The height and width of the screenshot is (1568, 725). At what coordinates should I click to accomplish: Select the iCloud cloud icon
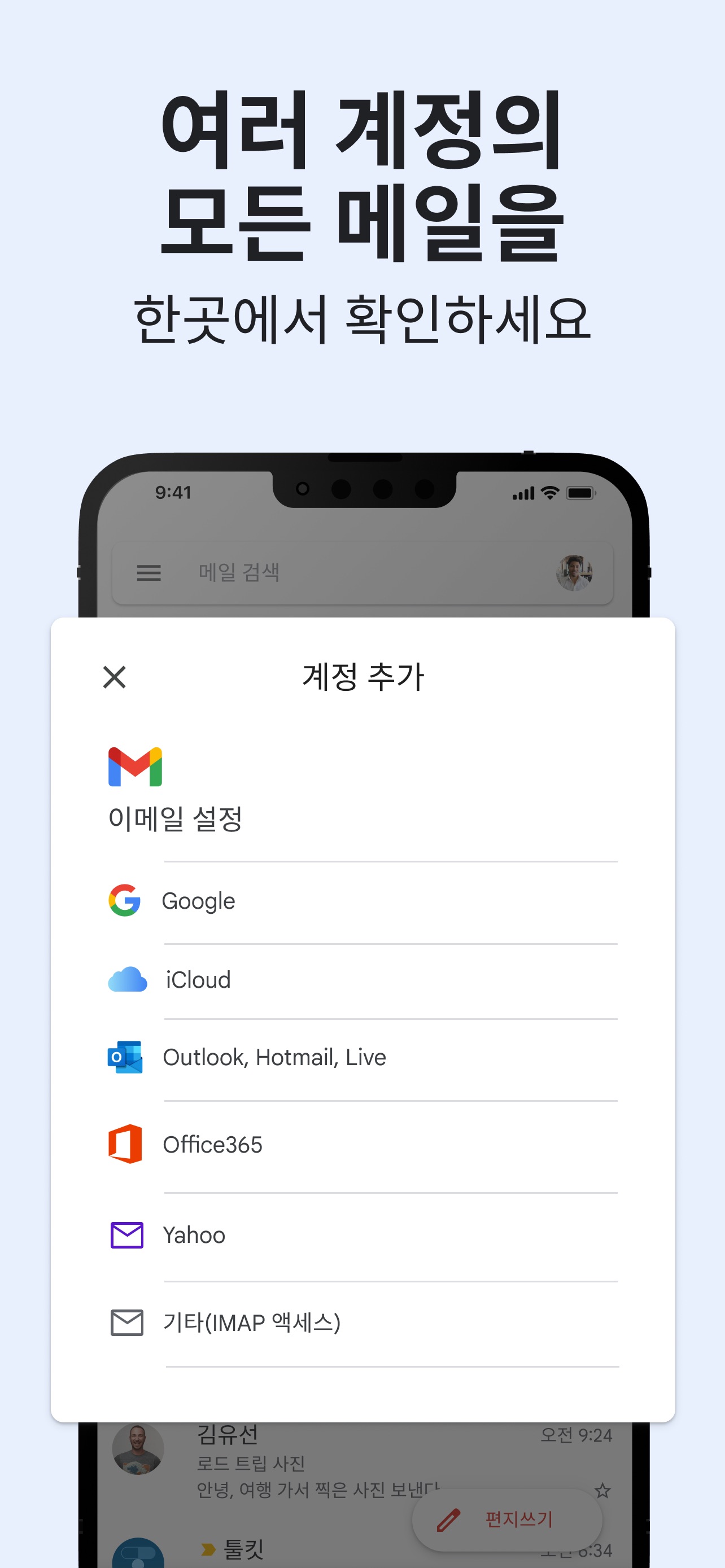(x=127, y=979)
